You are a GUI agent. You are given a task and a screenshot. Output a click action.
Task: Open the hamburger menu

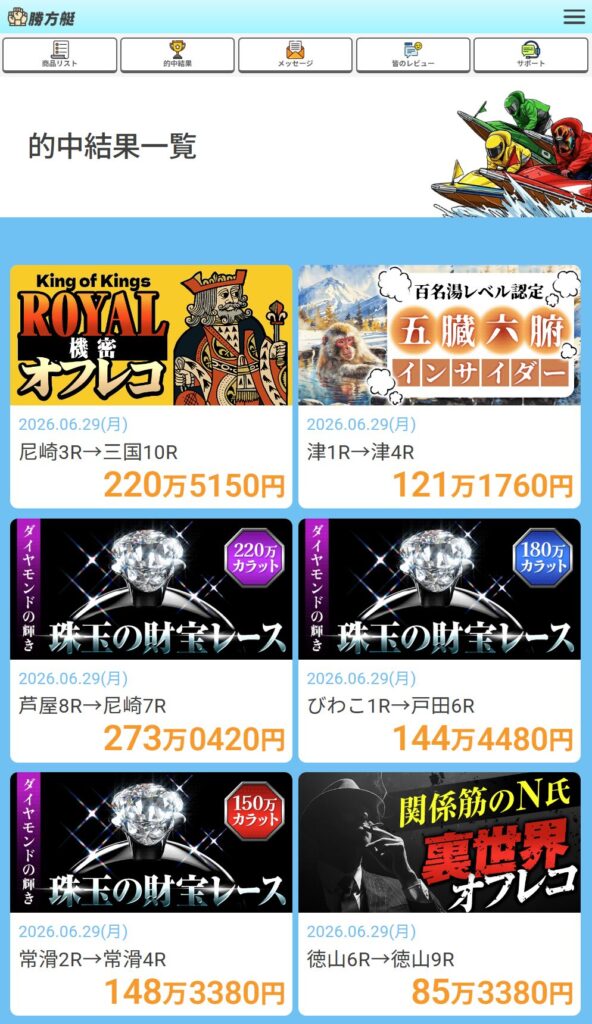pyautogui.click(x=574, y=16)
